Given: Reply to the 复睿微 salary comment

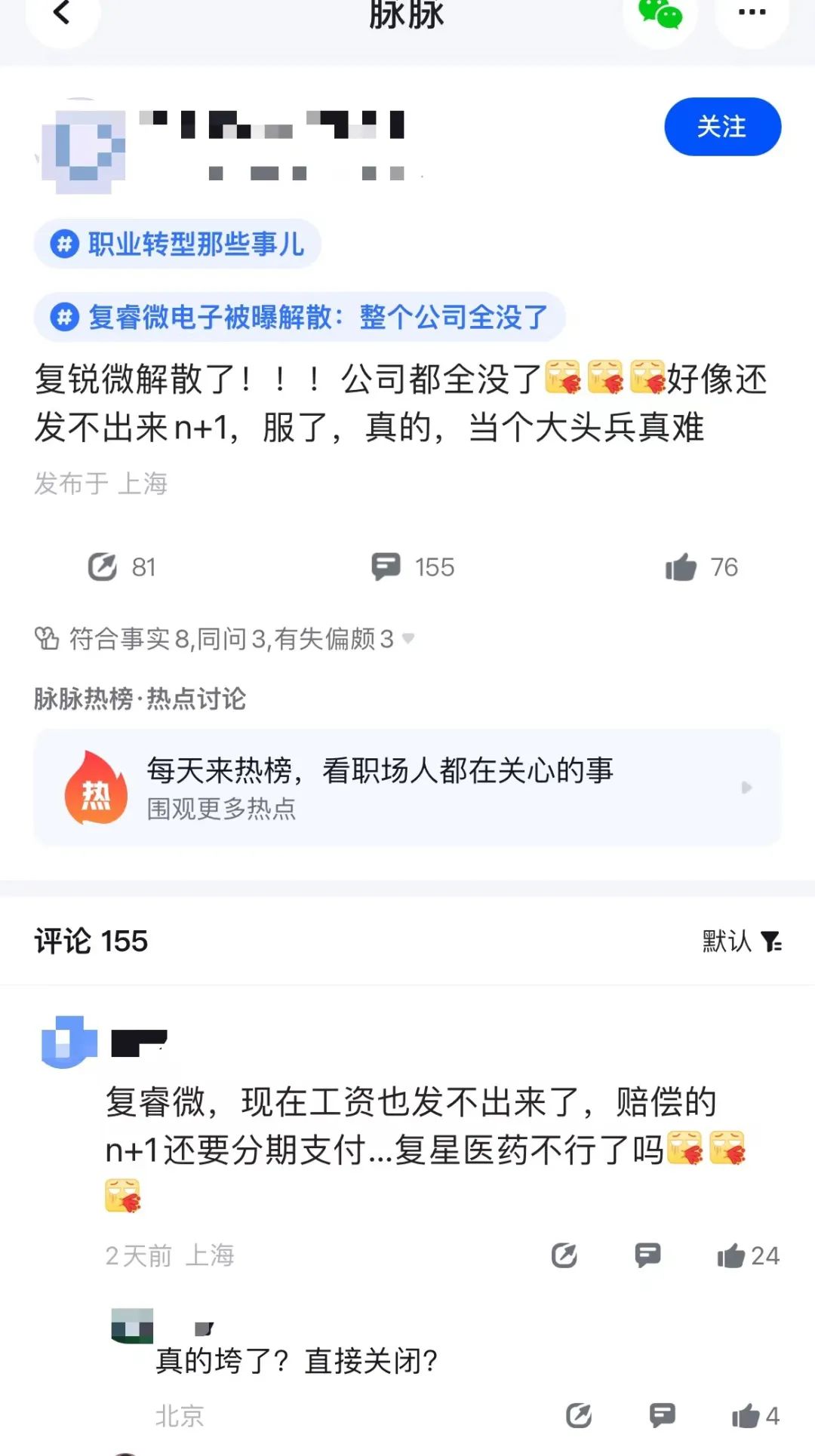Looking at the screenshot, I should pyautogui.click(x=647, y=1255).
